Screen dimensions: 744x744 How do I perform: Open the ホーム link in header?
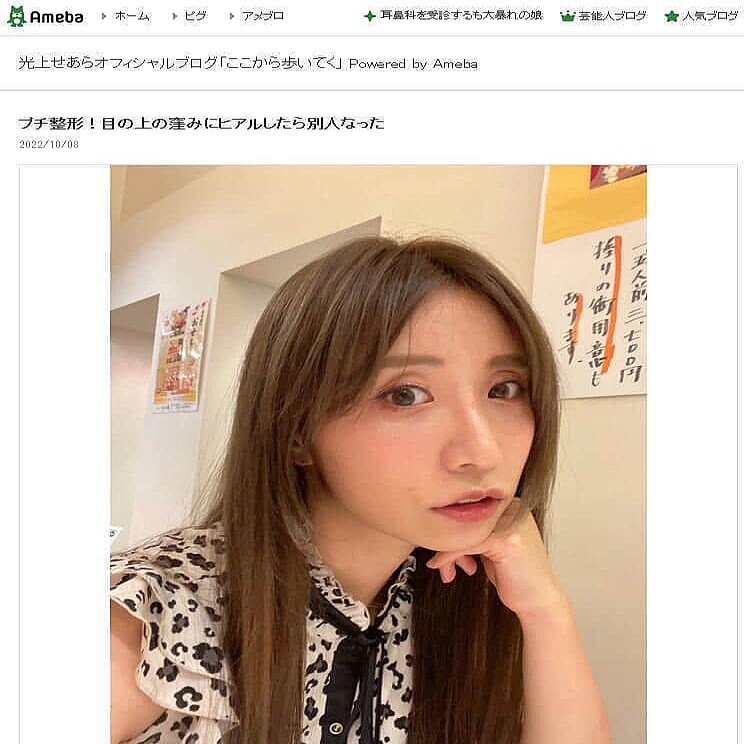pos(131,16)
